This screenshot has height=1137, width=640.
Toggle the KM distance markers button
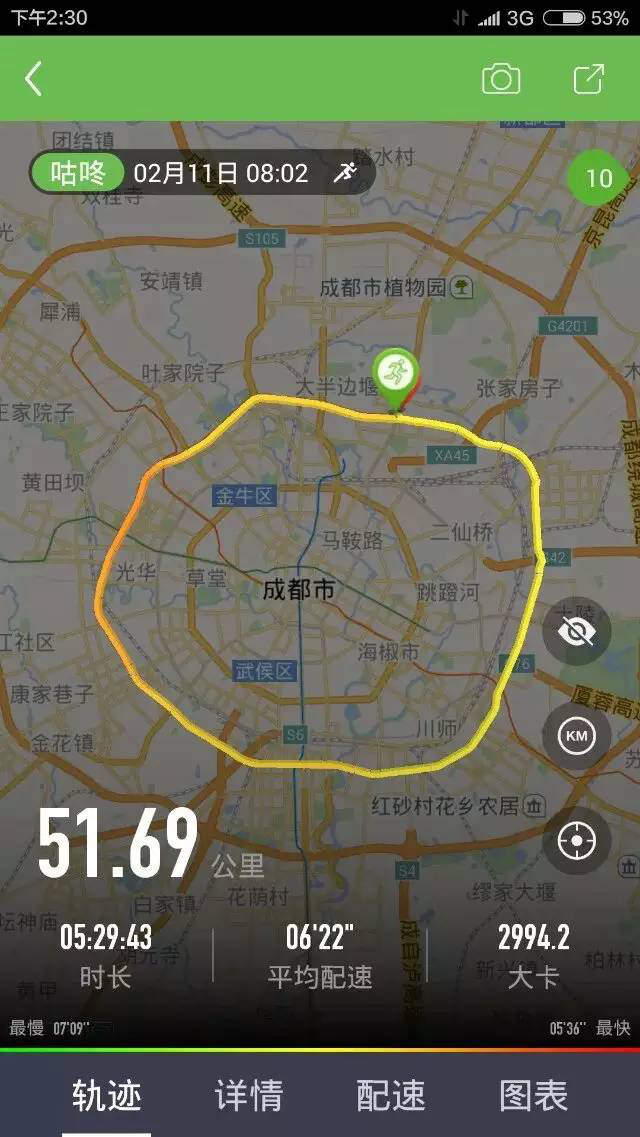[x=577, y=737]
